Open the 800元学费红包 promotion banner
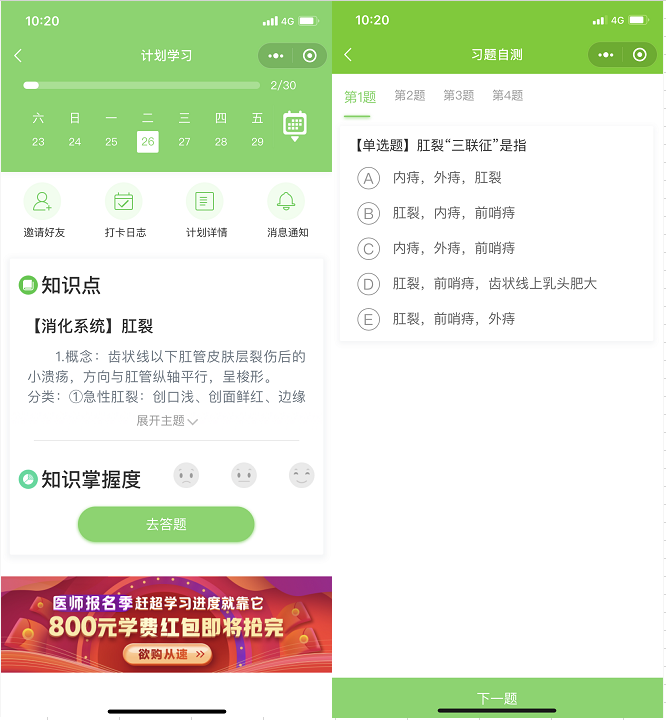 pos(166,625)
